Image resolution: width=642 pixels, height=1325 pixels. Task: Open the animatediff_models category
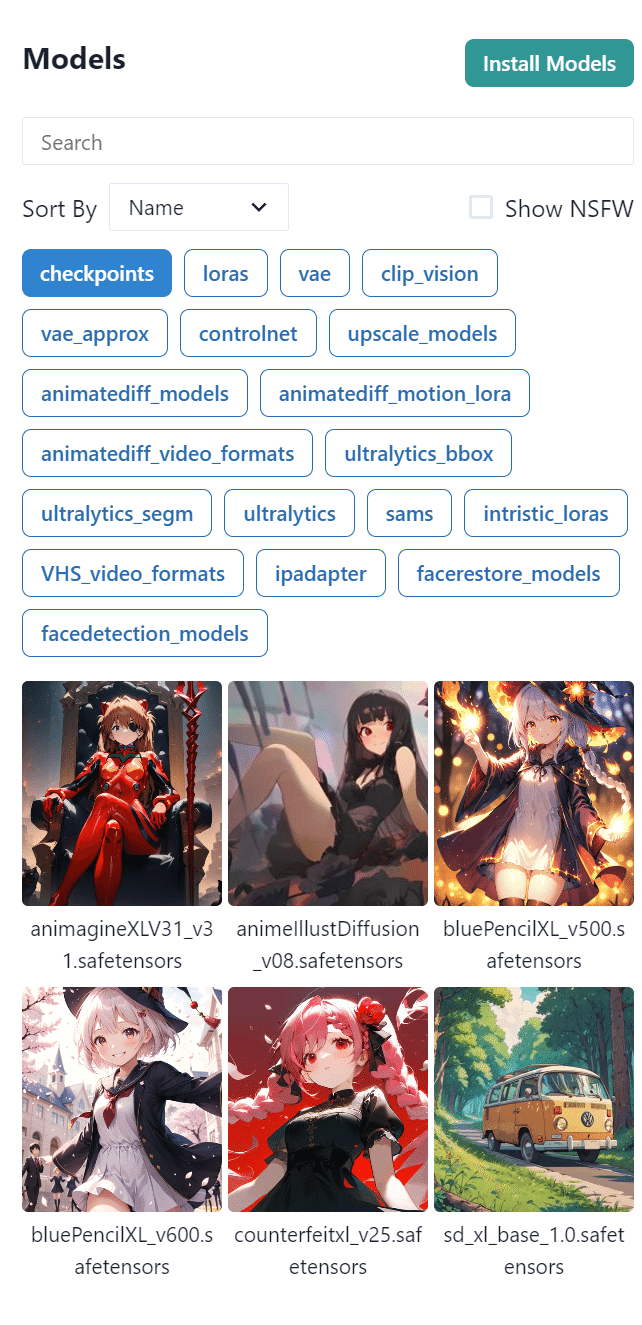click(x=135, y=393)
